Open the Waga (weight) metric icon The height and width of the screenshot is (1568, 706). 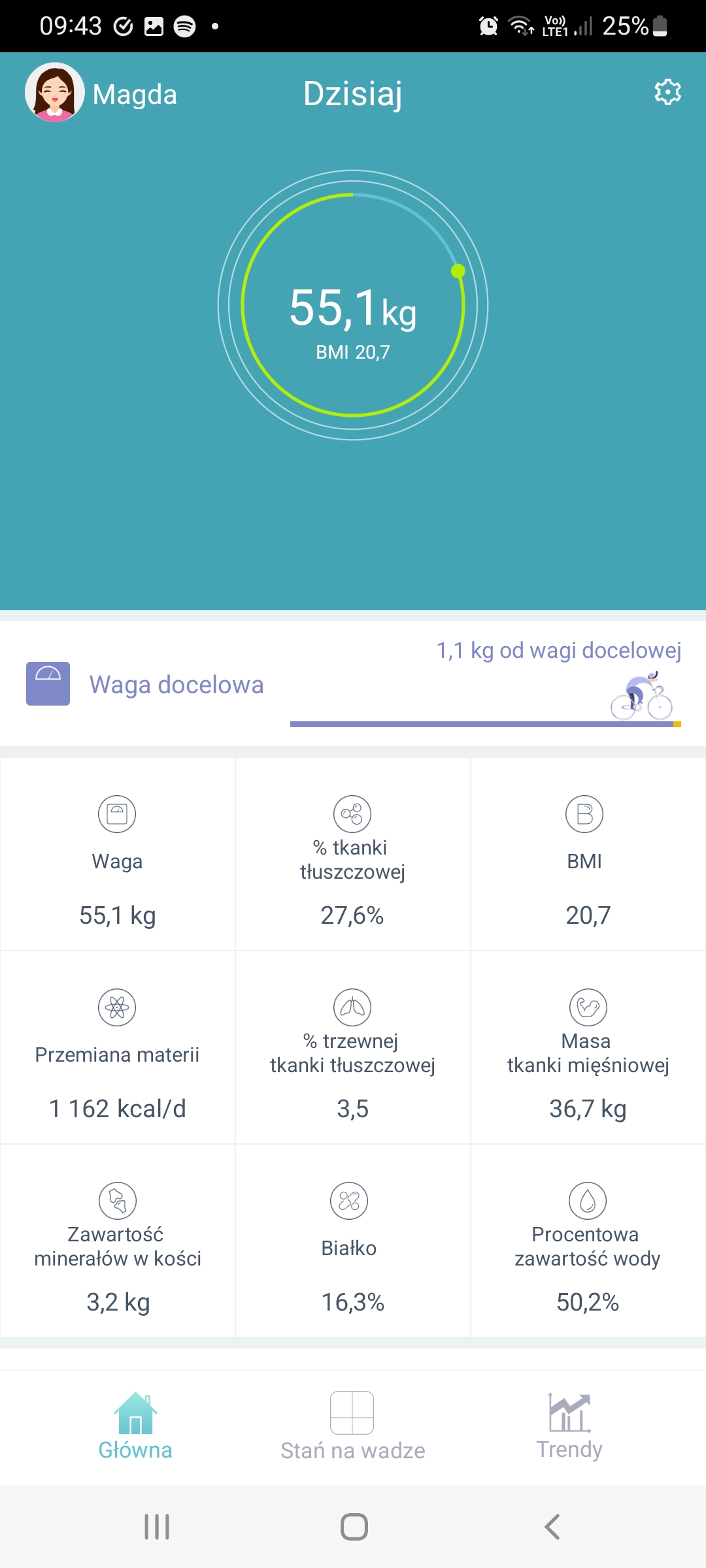click(x=117, y=813)
